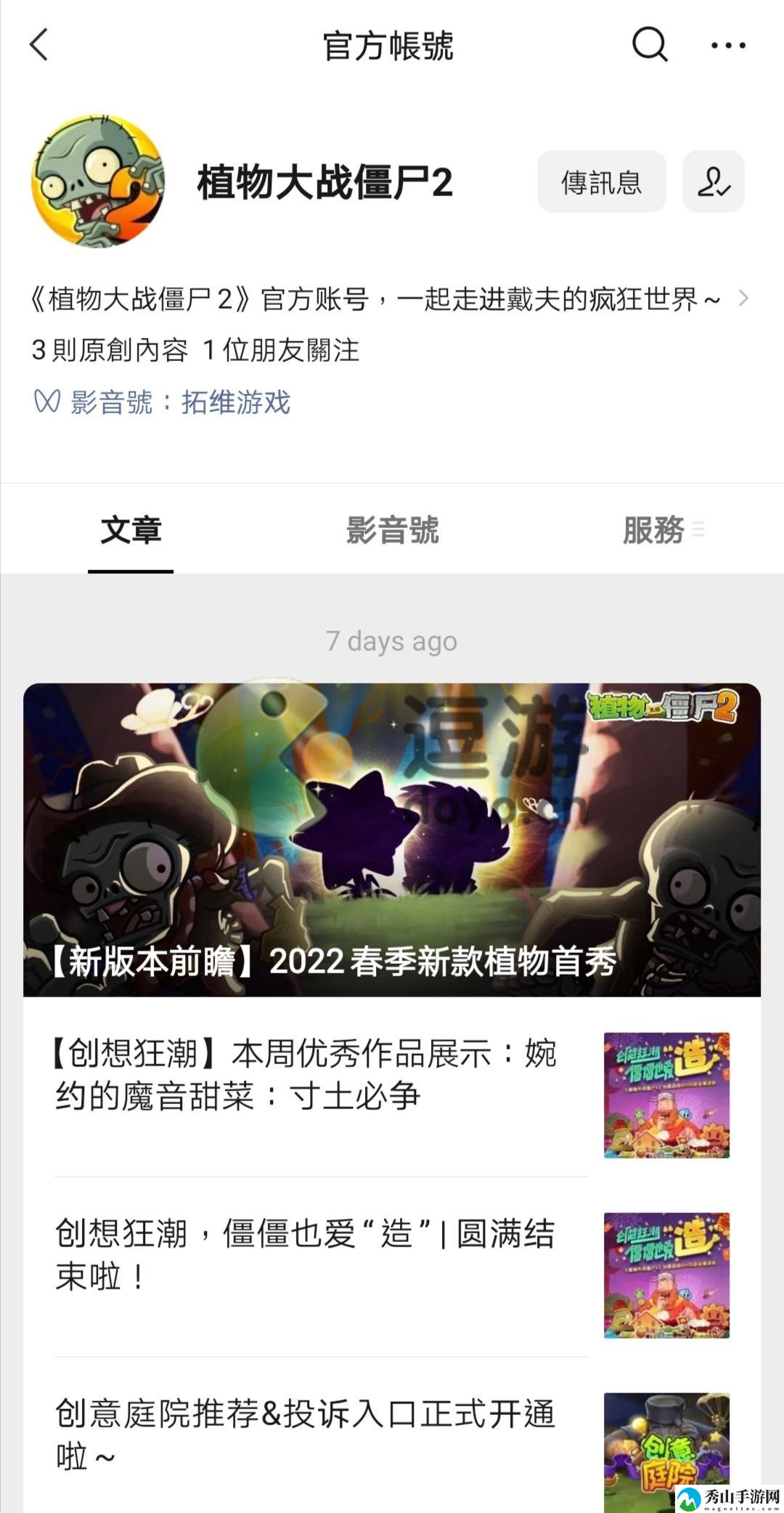Tap the following status person icon
The width and height of the screenshot is (784, 1513).
pos(713,182)
